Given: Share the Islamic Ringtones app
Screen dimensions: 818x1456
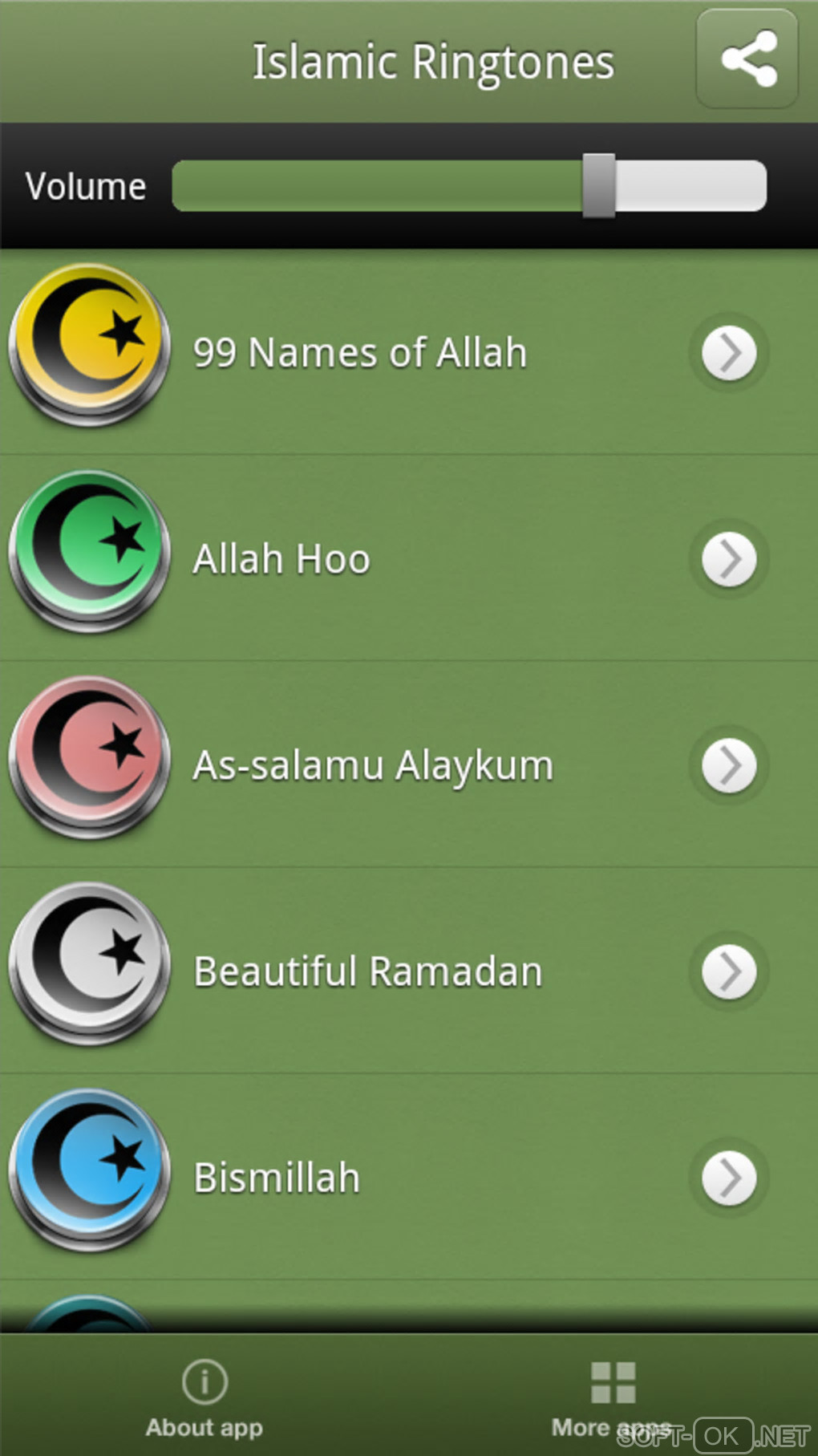Looking at the screenshot, I should point(747,59).
